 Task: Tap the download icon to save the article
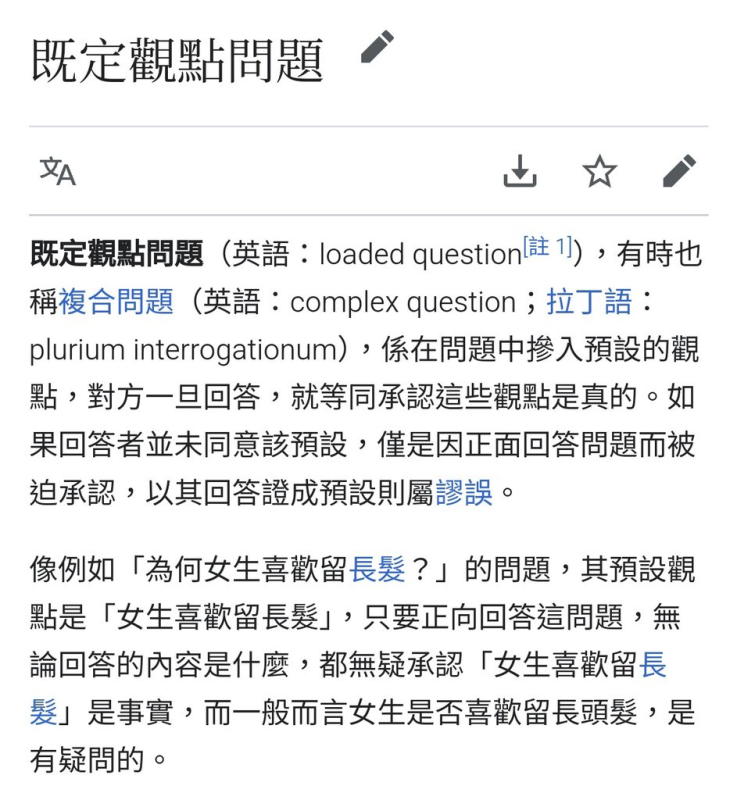coord(519,171)
